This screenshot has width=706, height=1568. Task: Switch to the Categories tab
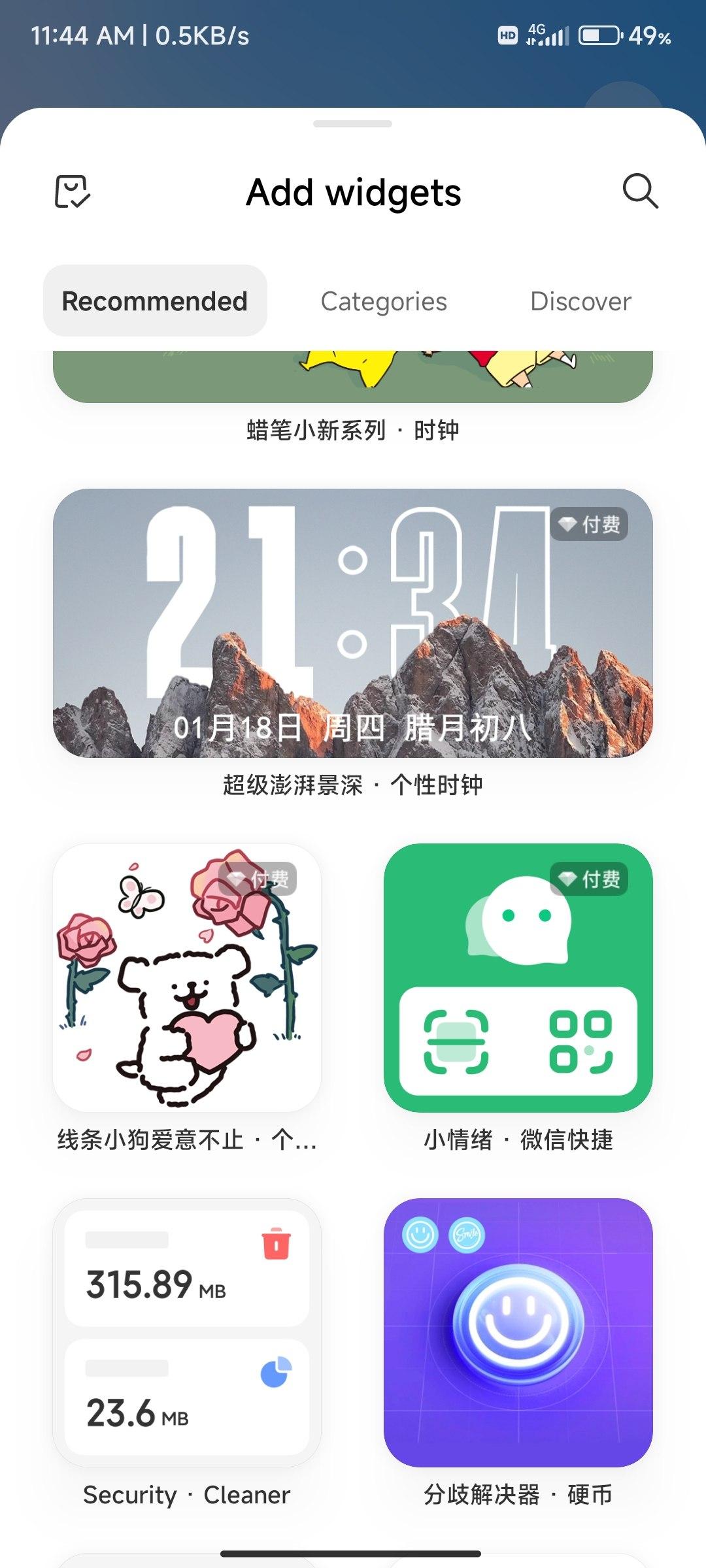[x=384, y=301]
